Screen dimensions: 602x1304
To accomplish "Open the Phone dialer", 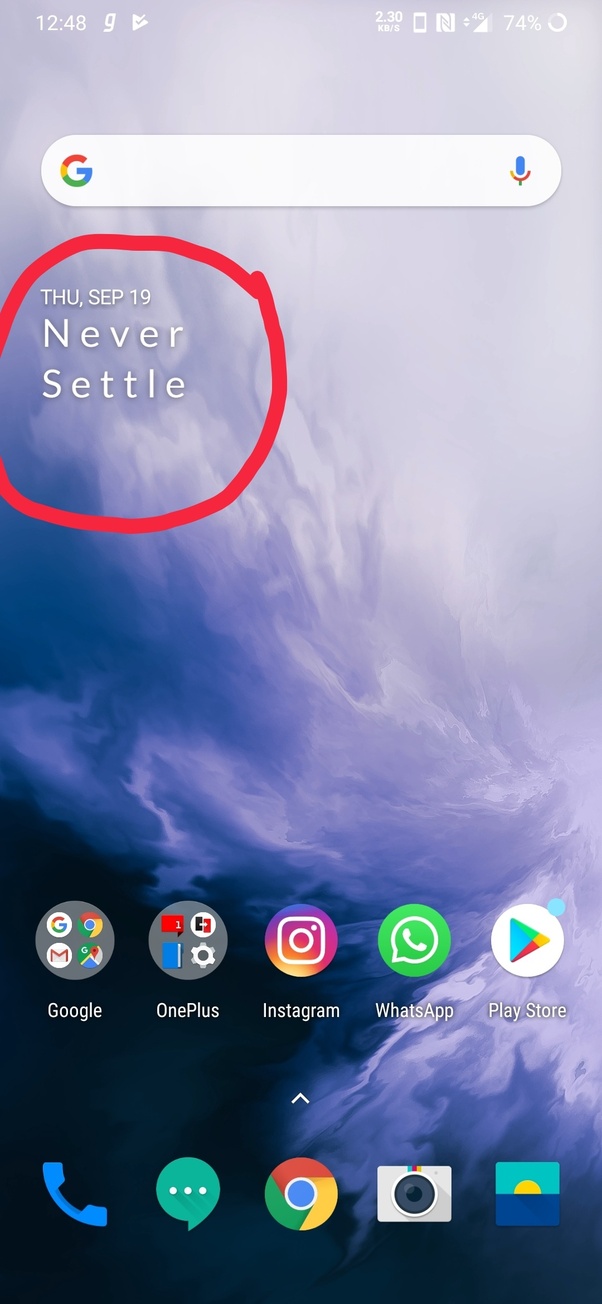I will click(x=75, y=1193).
